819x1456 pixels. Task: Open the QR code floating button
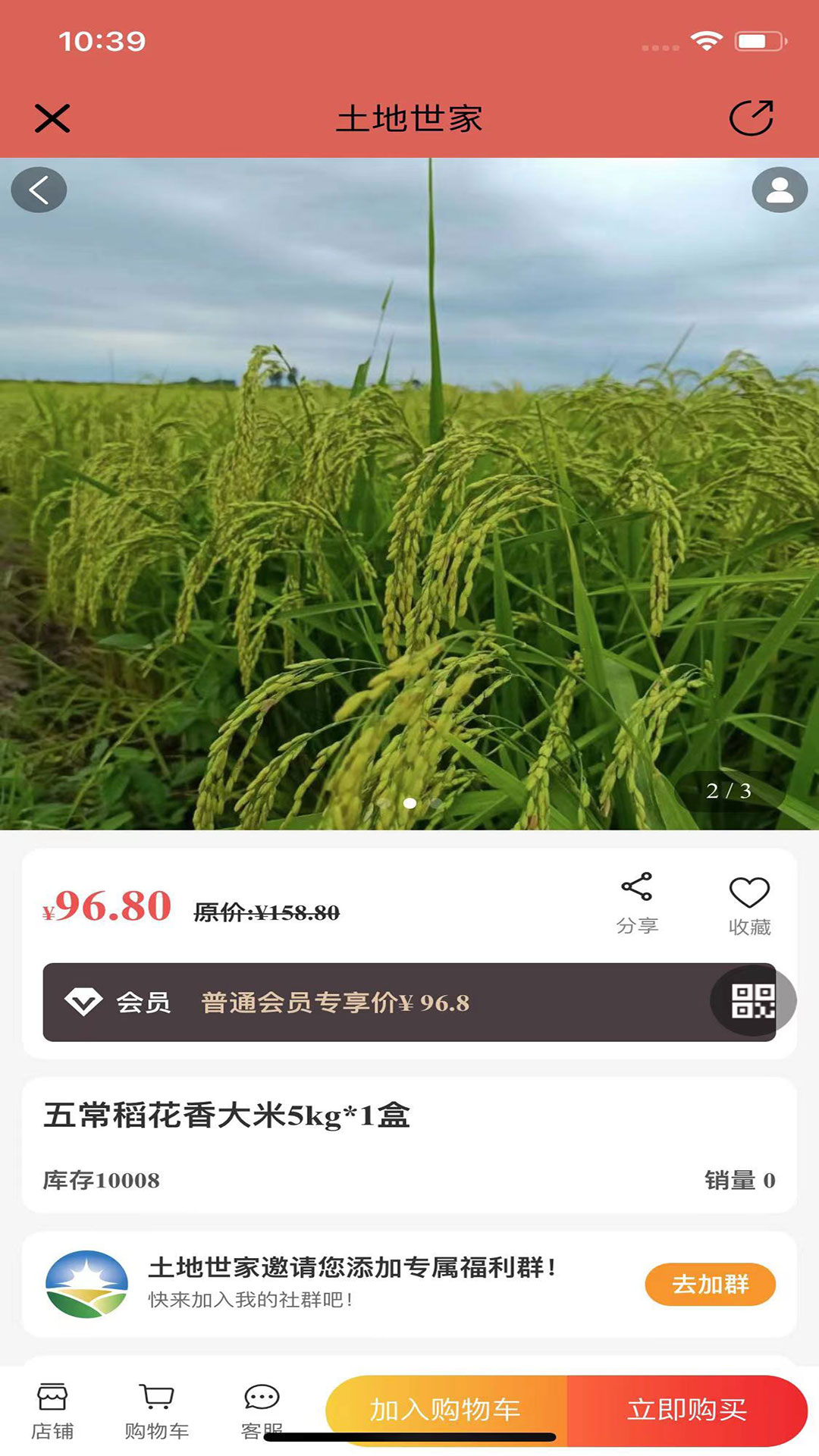[752, 1001]
